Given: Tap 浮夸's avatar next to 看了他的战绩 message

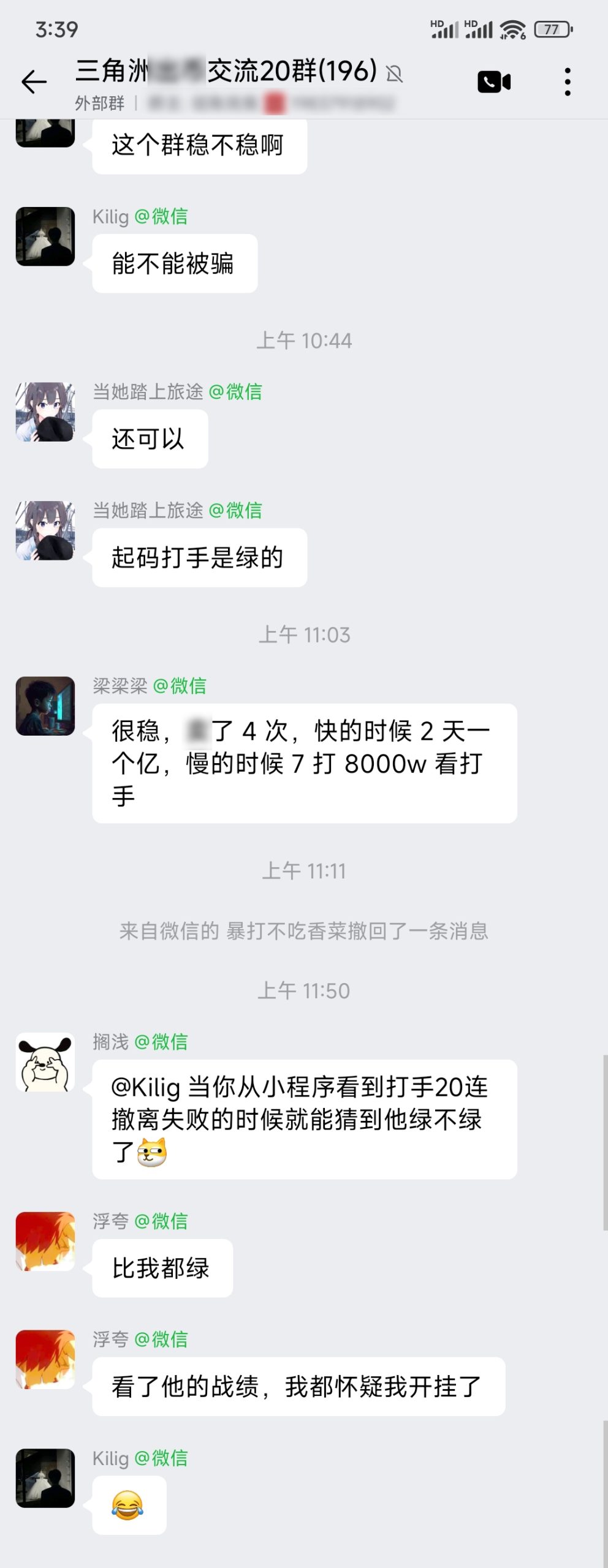Looking at the screenshot, I should coord(45,1359).
